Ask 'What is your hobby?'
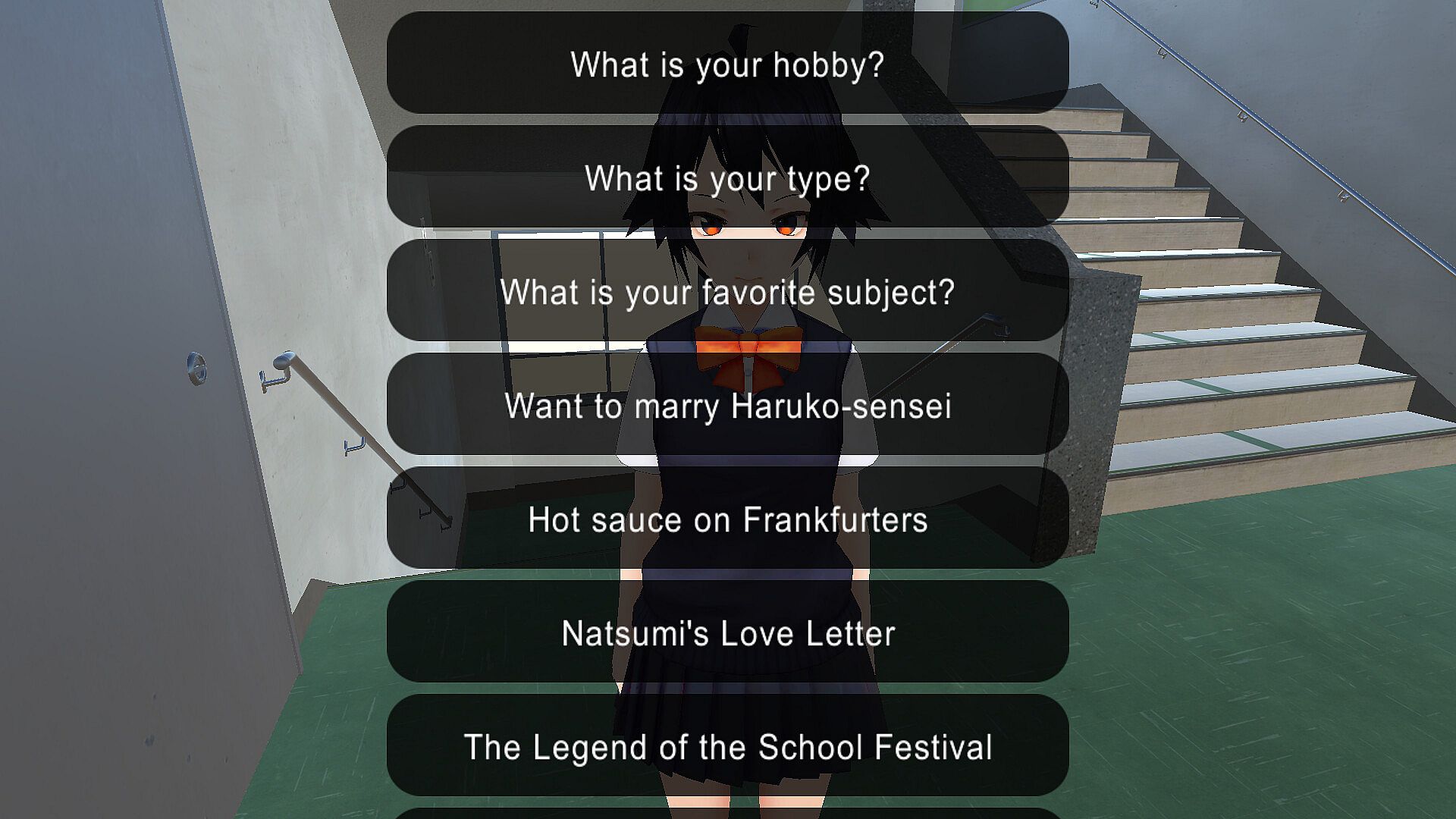 click(x=727, y=64)
